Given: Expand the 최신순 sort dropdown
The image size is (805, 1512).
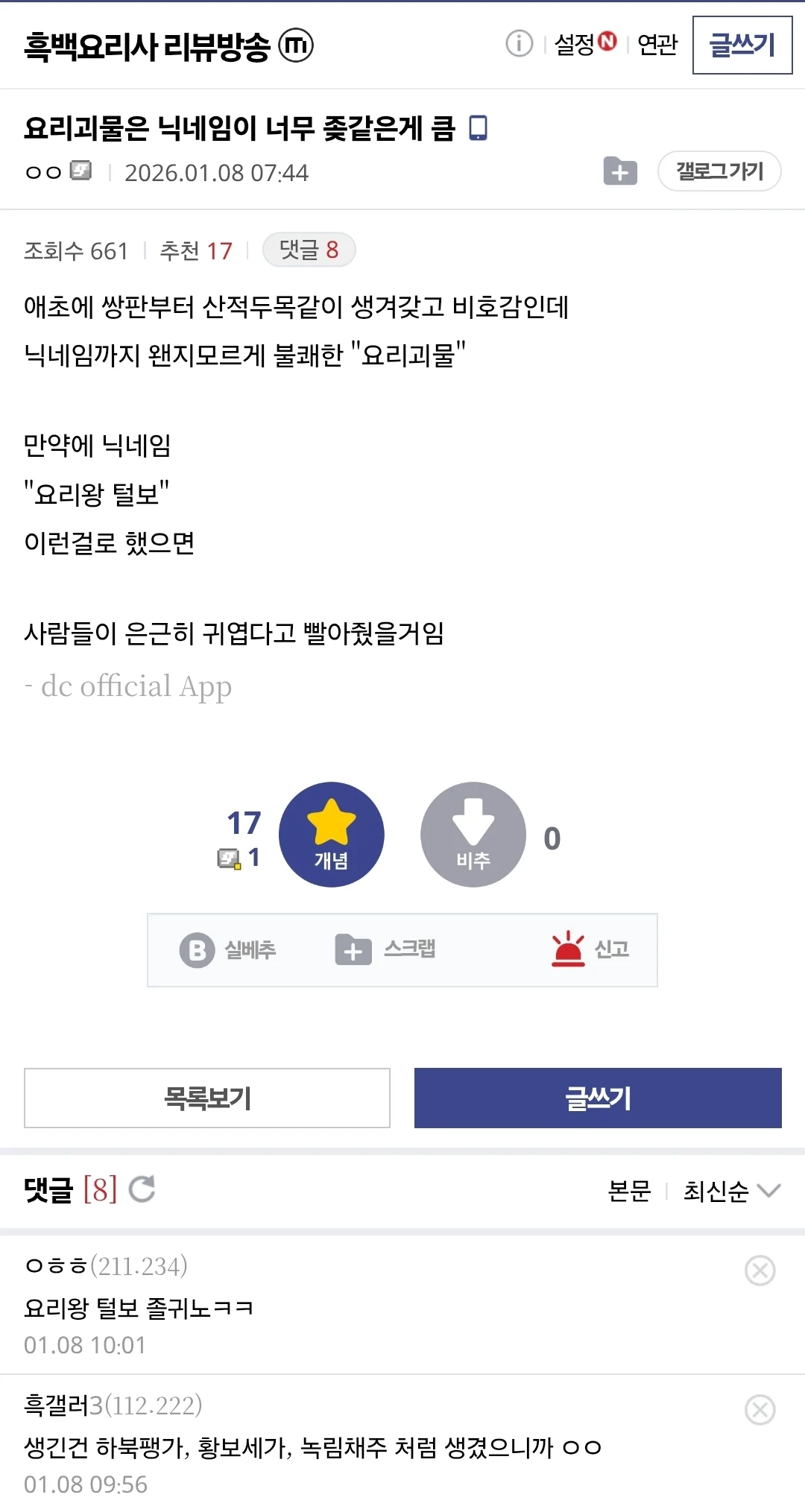Looking at the screenshot, I should coord(730,1191).
